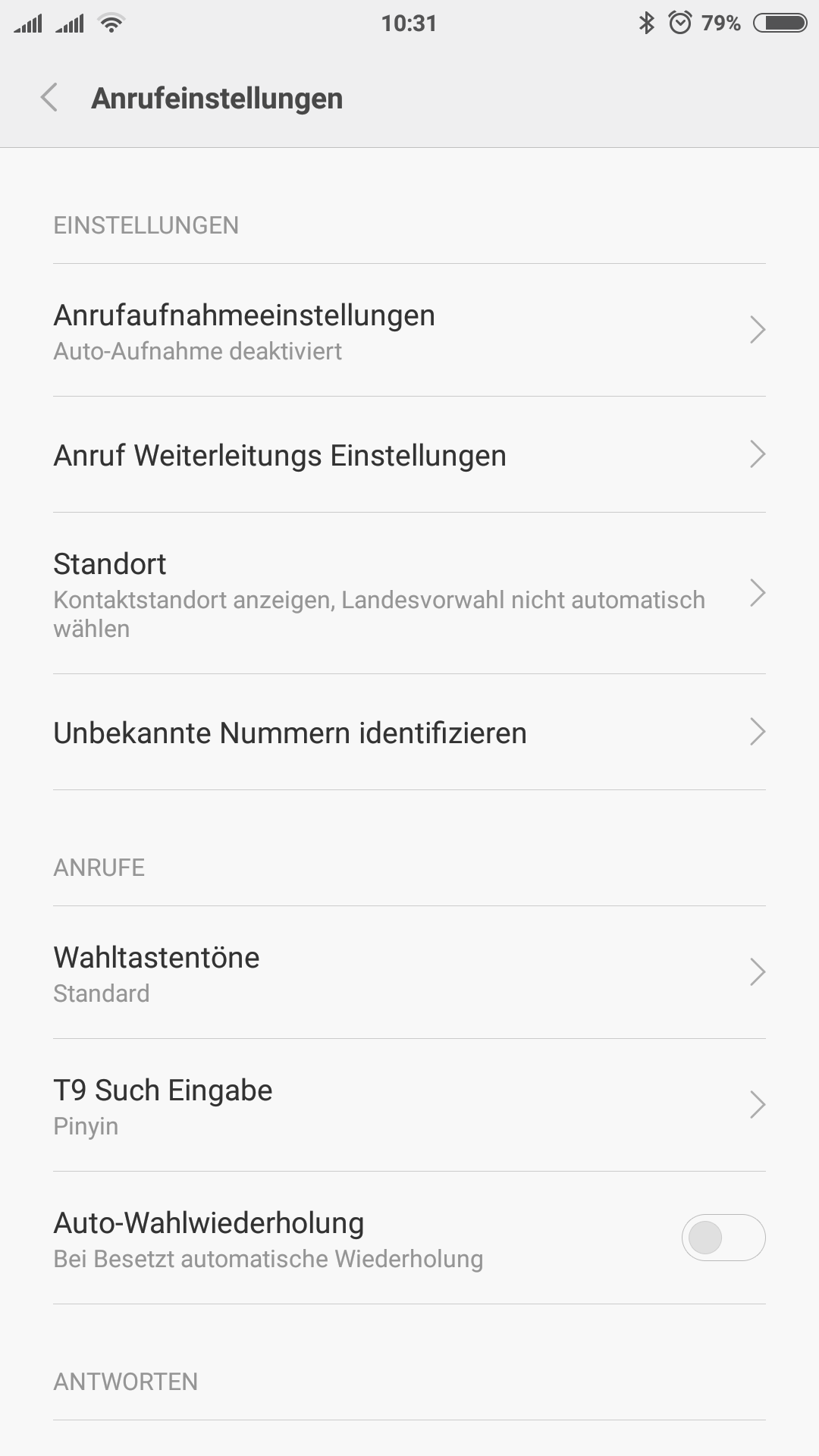This screenshot has width=819, height=1456.
Task: Open T9 Such Eingabe setting
Action: coord(409,1106)
